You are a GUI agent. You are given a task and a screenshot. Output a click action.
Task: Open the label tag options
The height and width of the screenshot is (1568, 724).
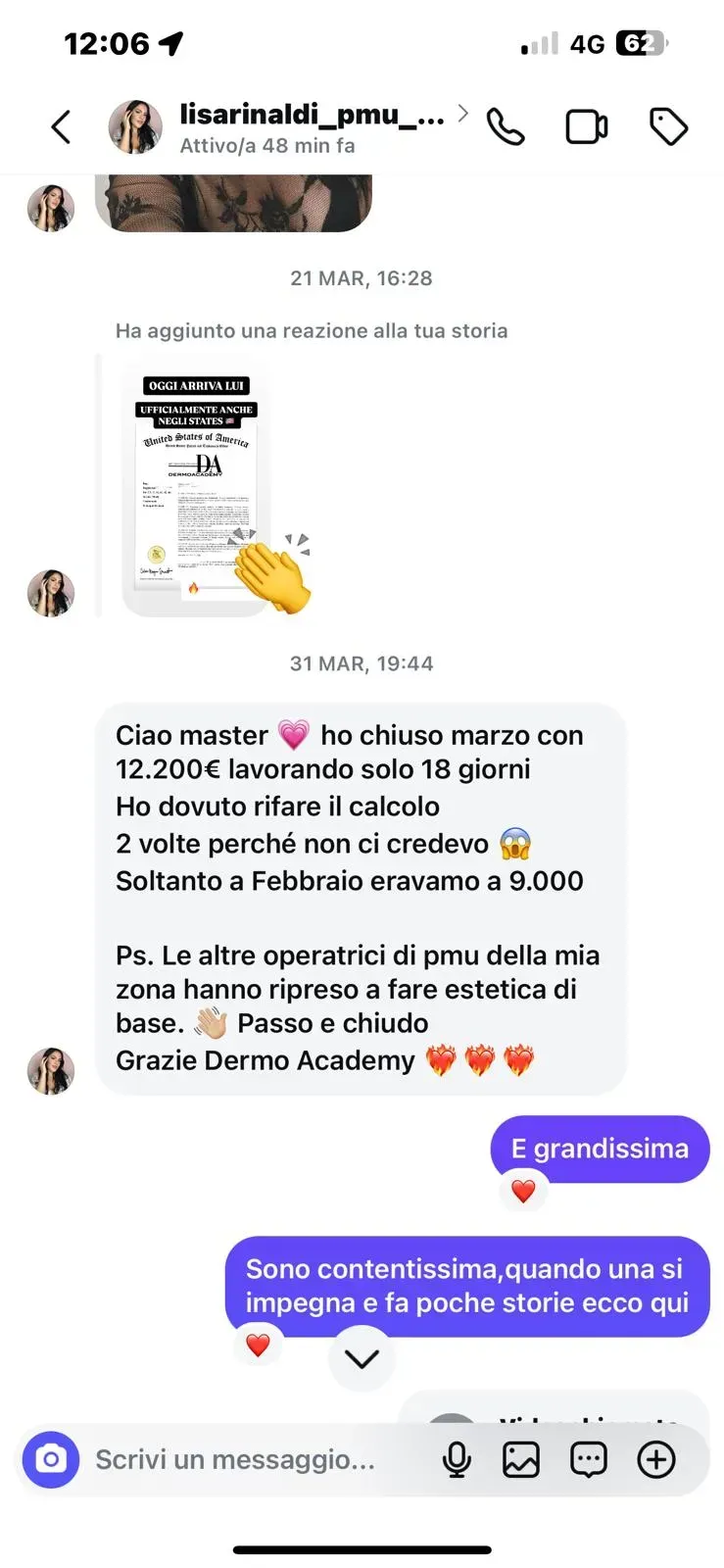click(669, 127)
